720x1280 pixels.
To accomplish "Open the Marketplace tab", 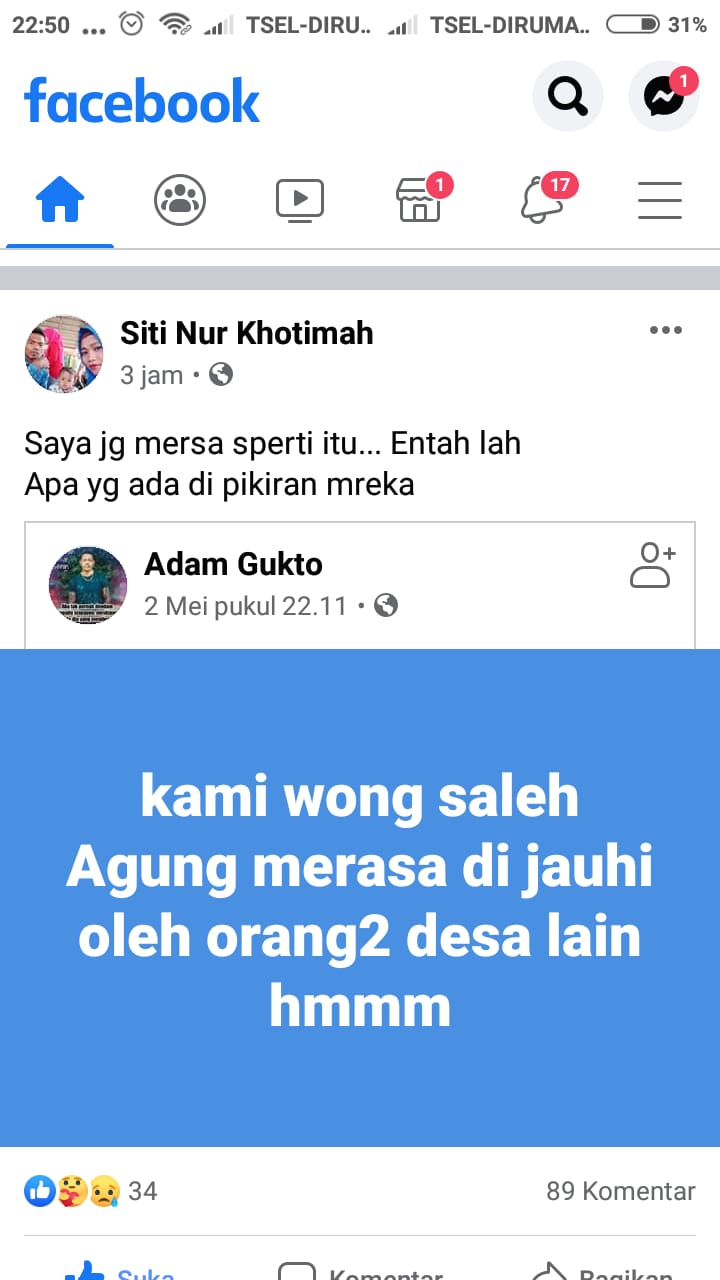I will 420,200.
